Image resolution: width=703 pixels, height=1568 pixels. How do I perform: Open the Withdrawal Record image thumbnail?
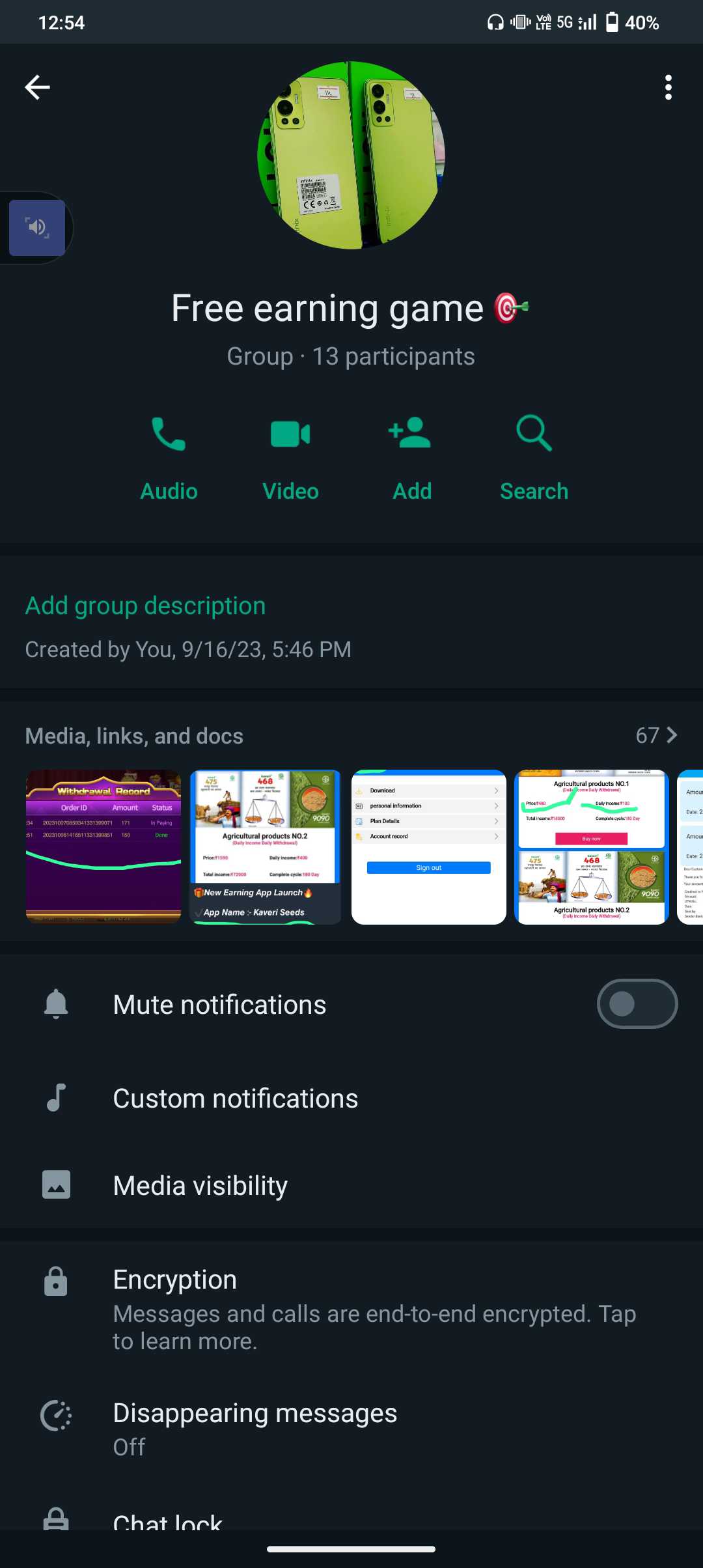tap(103, 847)
